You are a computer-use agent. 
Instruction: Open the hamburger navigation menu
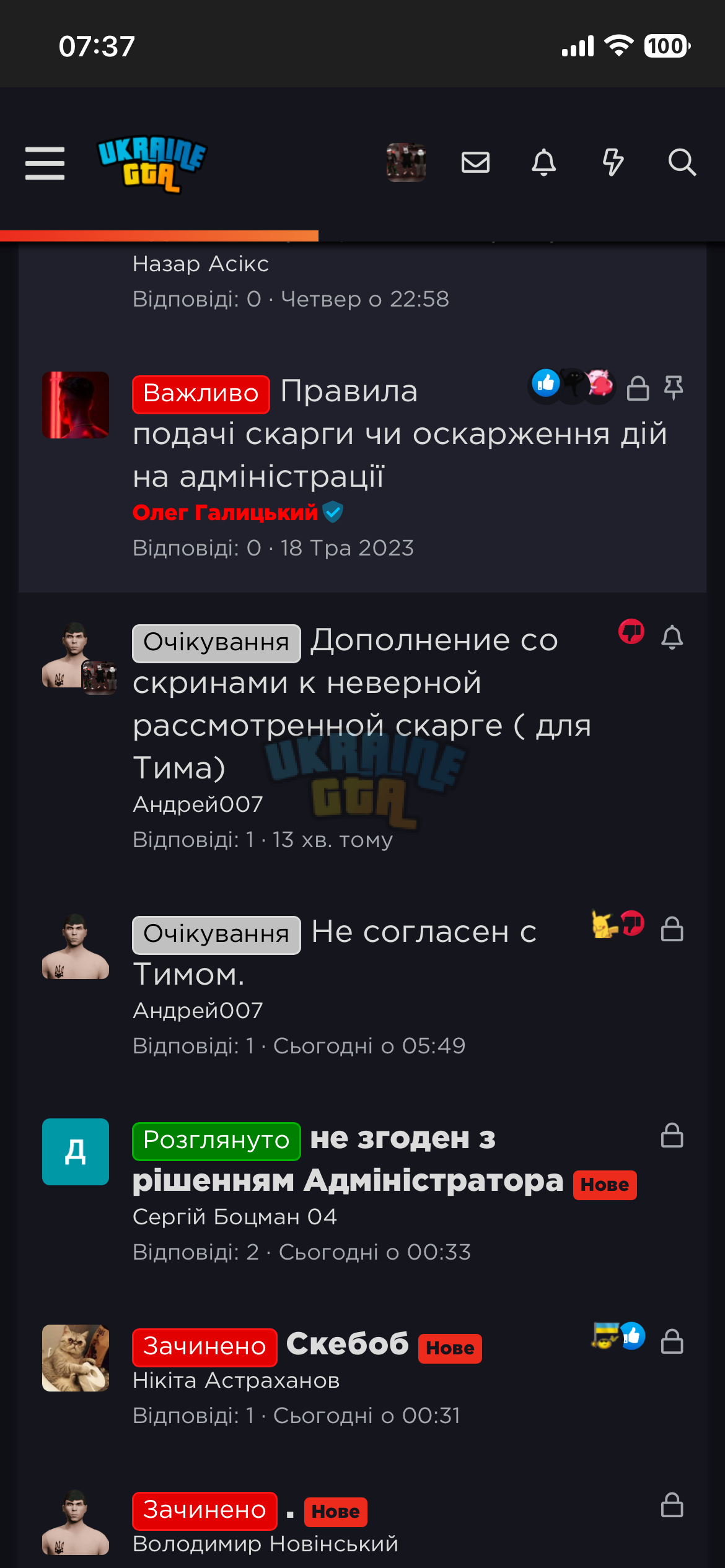tap(45, 163)
